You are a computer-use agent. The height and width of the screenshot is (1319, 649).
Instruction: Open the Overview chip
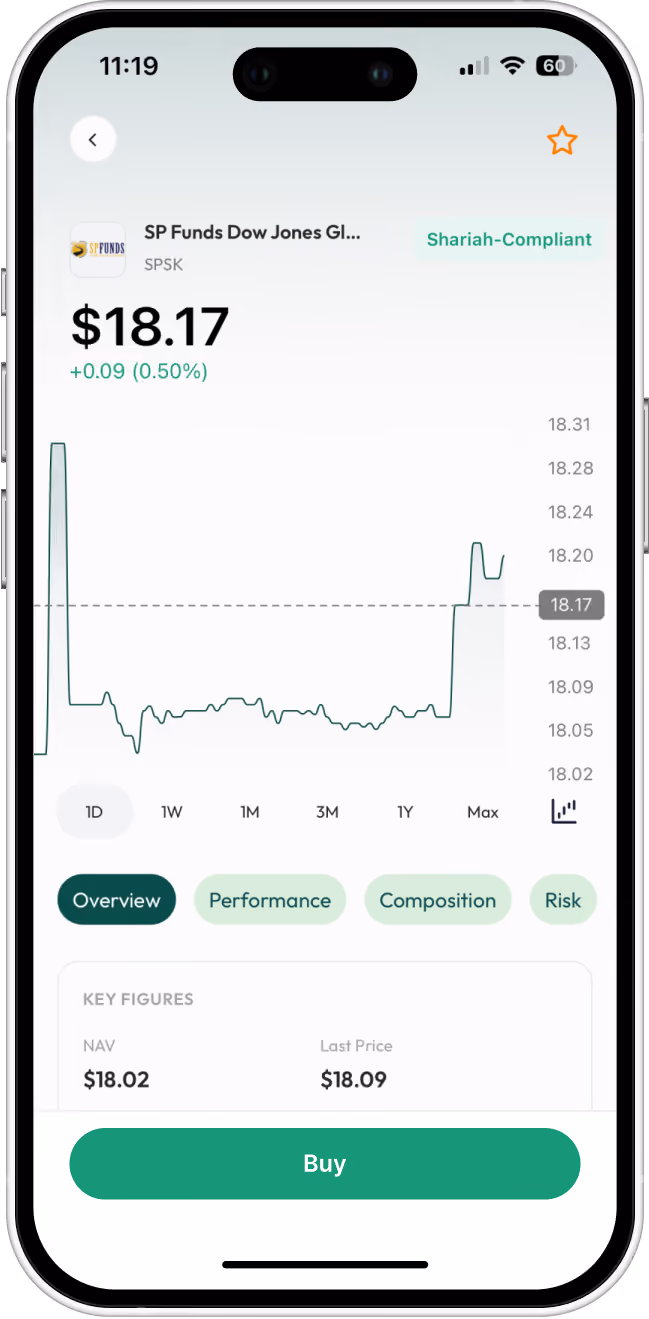pyautogui.click(x=117, y=900)
